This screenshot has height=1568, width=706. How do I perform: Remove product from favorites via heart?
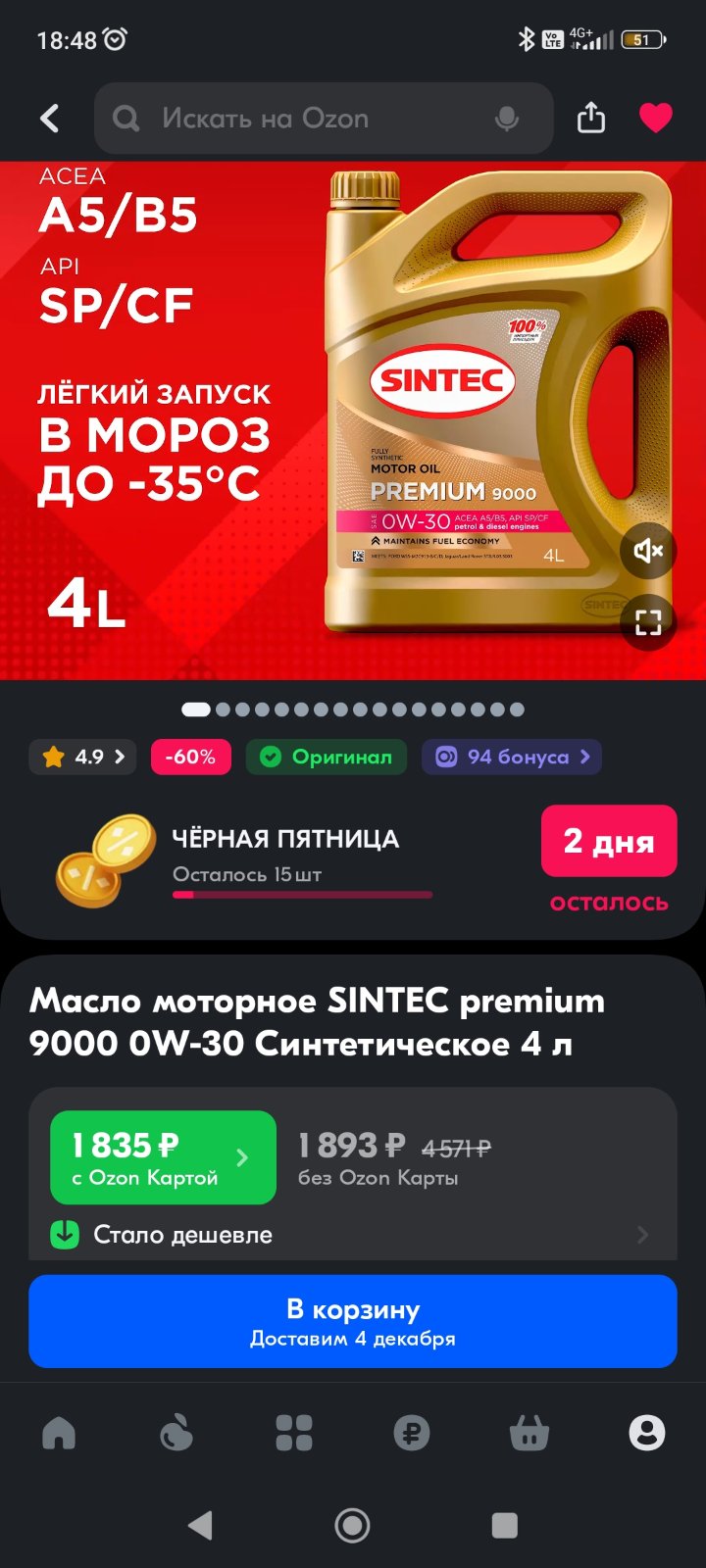(x=656, y=118)
